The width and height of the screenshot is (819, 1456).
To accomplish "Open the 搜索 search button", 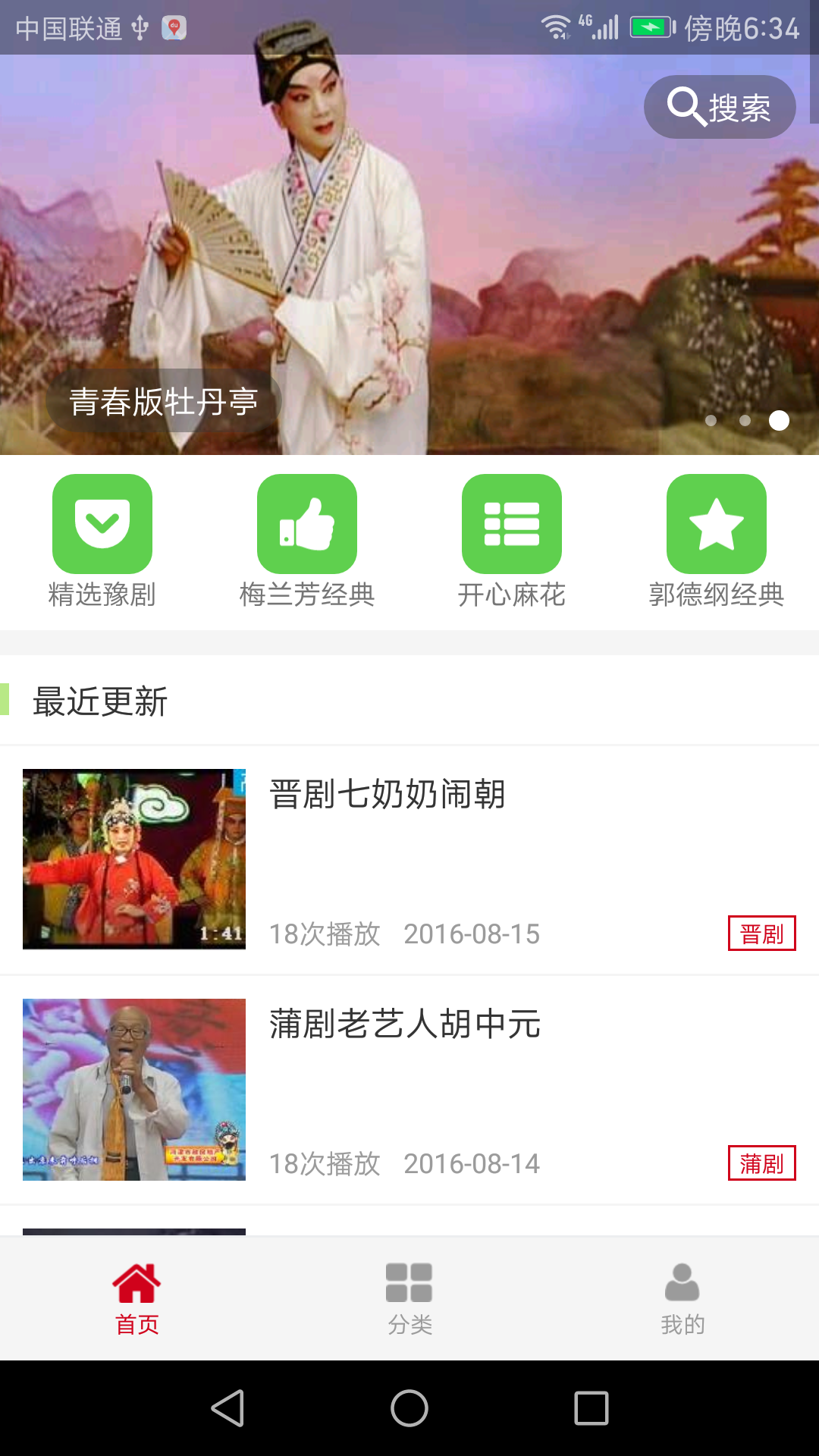I will pyautogui.click(x=719, y=107).
